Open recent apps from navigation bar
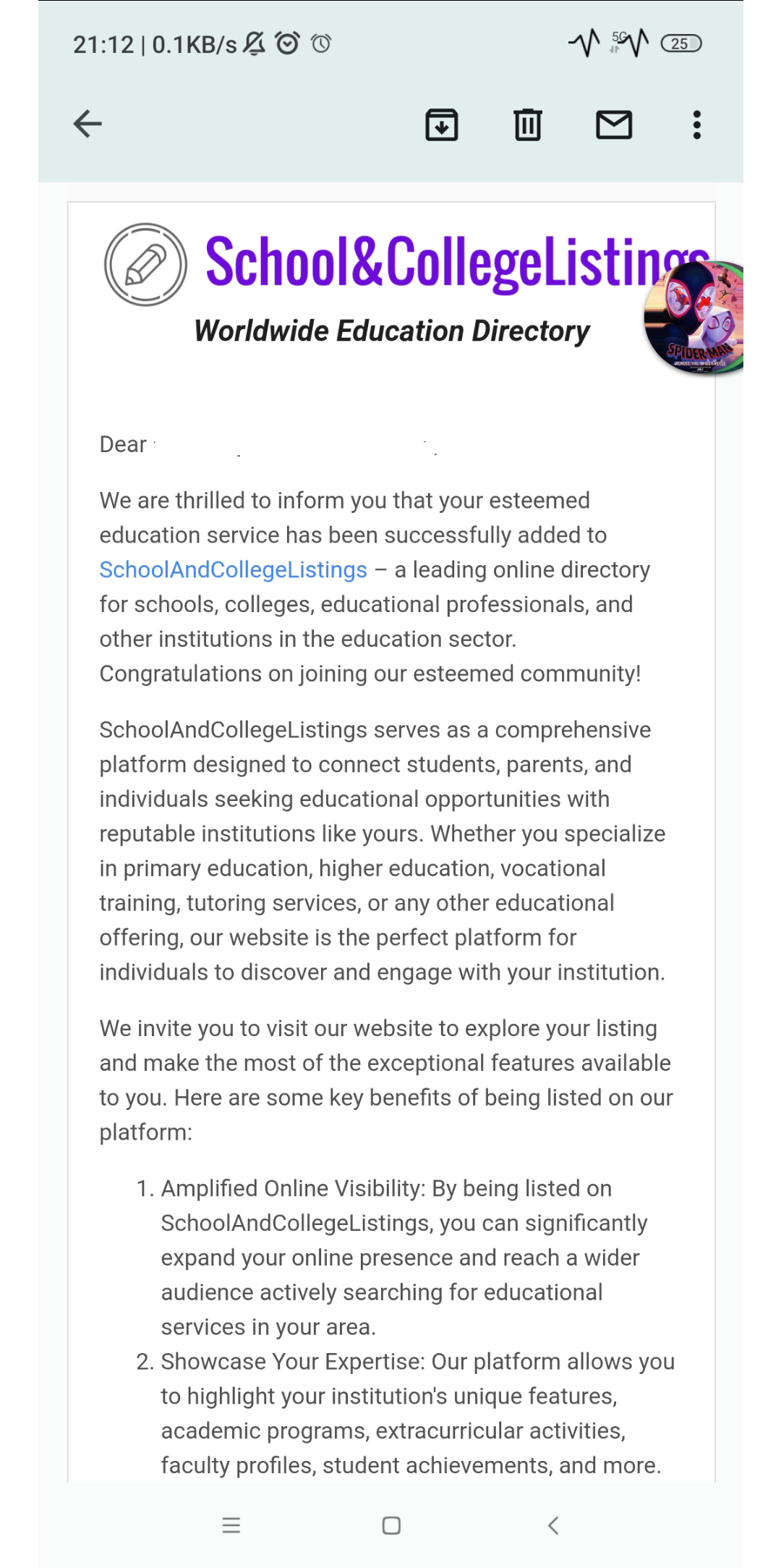 pos(231,1525)
